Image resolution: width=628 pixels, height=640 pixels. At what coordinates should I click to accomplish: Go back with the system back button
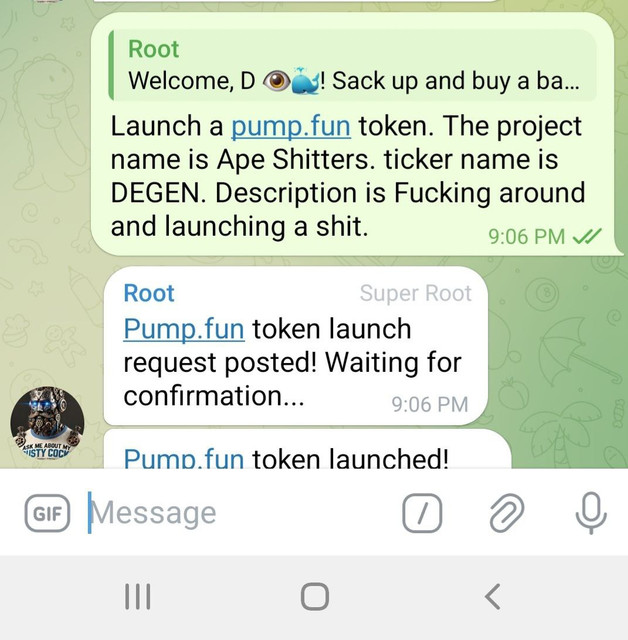click(x=492, y=597)
